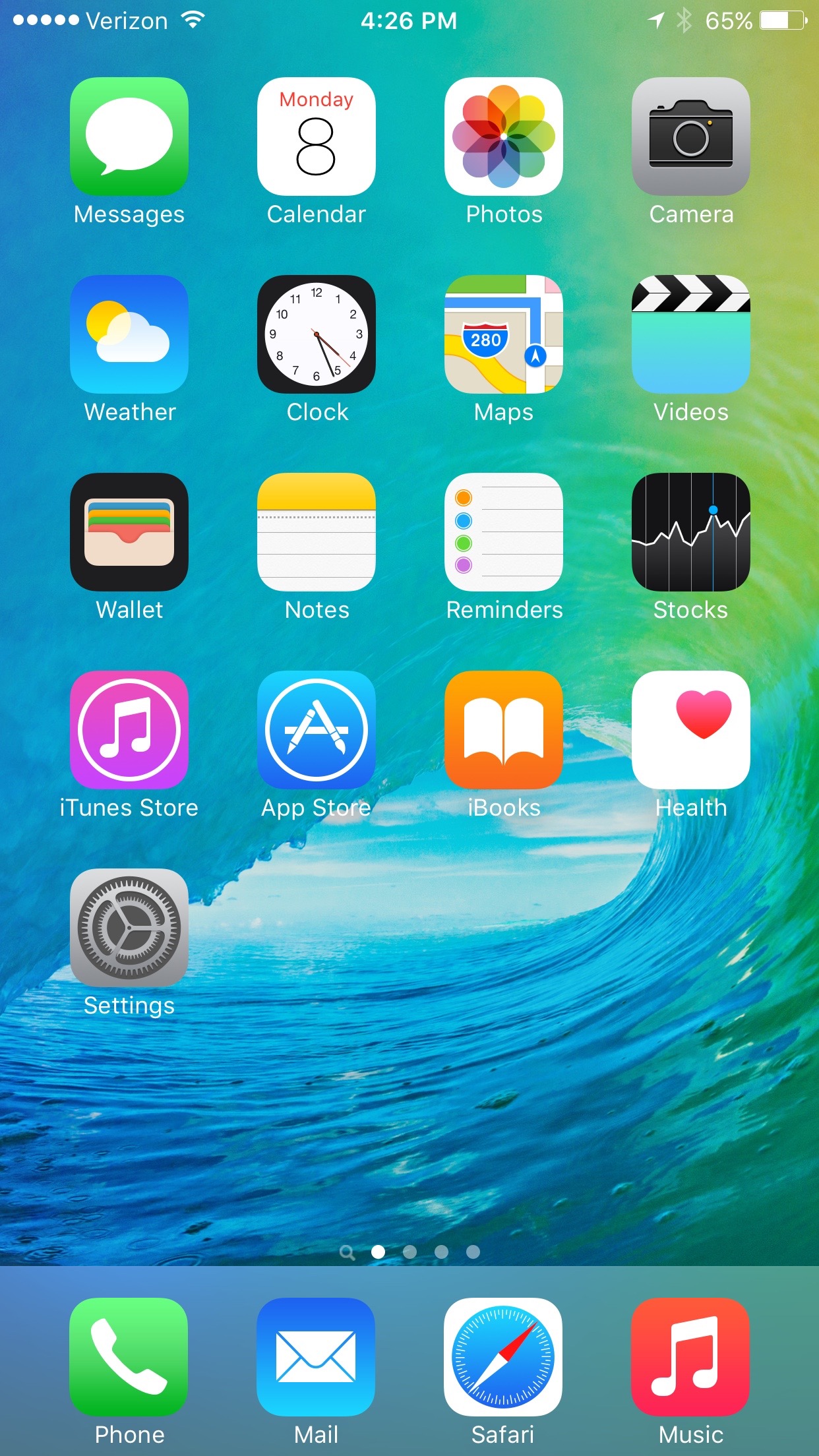Launch Phone from the dock
819x1456 pixels.
click(129, 1357)
